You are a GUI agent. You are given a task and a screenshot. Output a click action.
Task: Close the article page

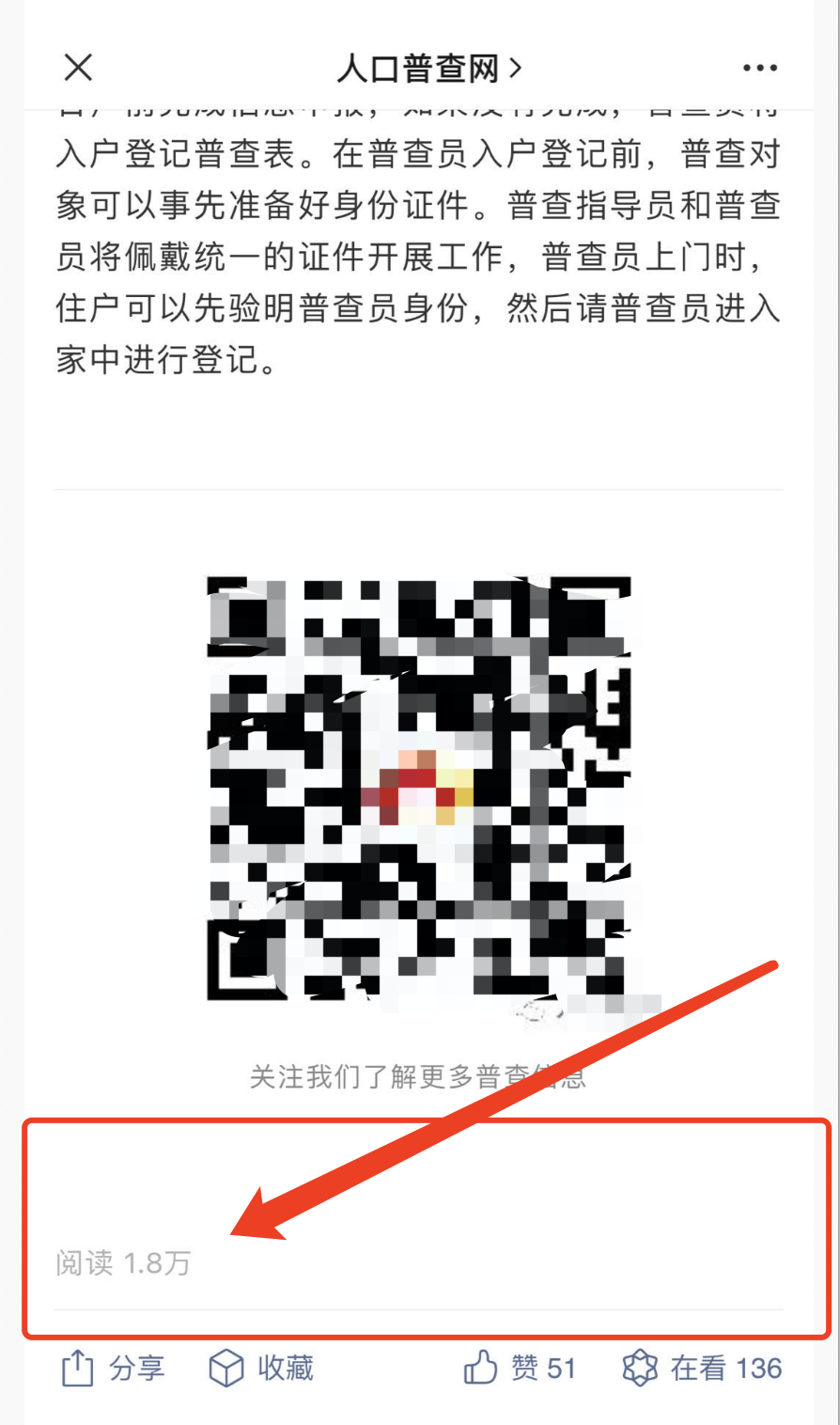coord(78,68)
